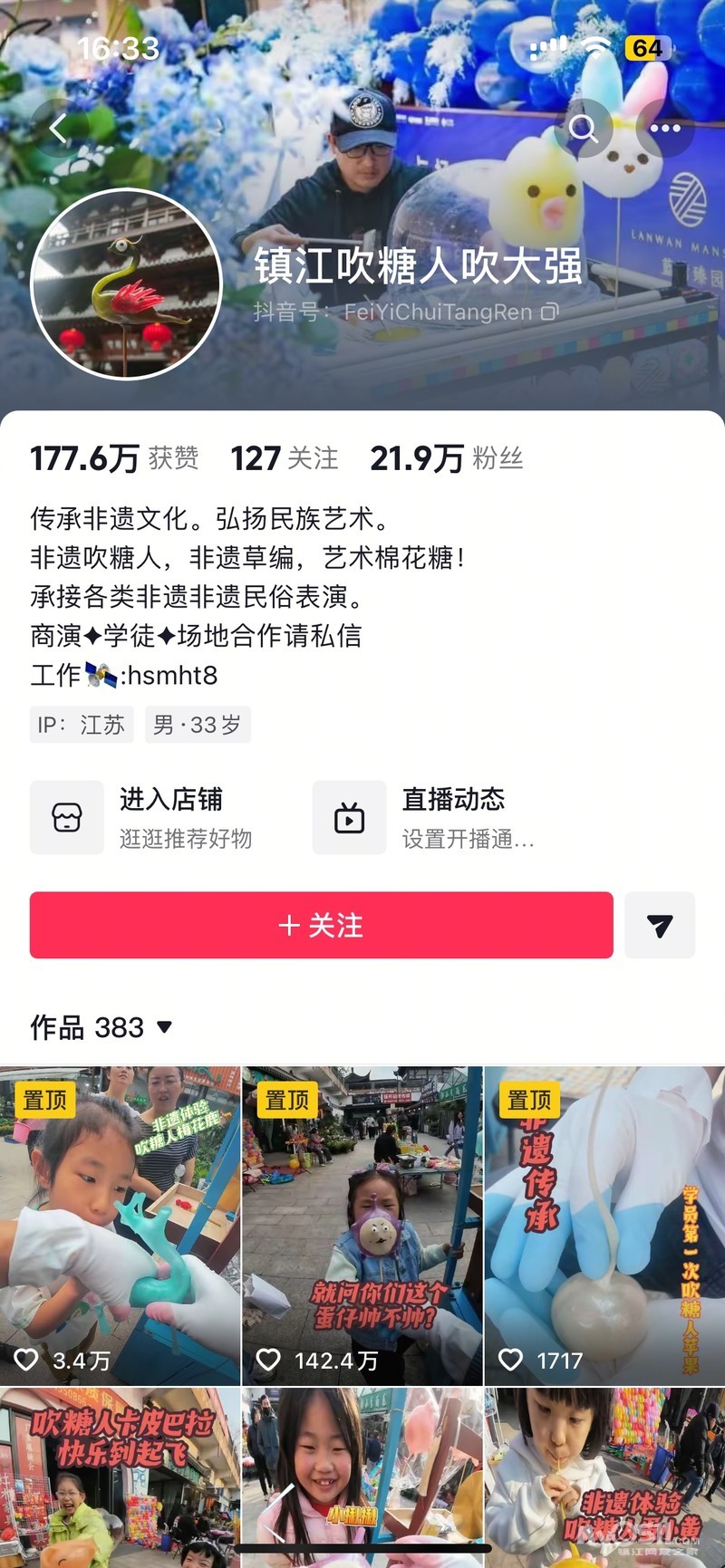Open the three-dot more options menu
The width and height of the screenshot is (725, 1568).
click(665, 129)
